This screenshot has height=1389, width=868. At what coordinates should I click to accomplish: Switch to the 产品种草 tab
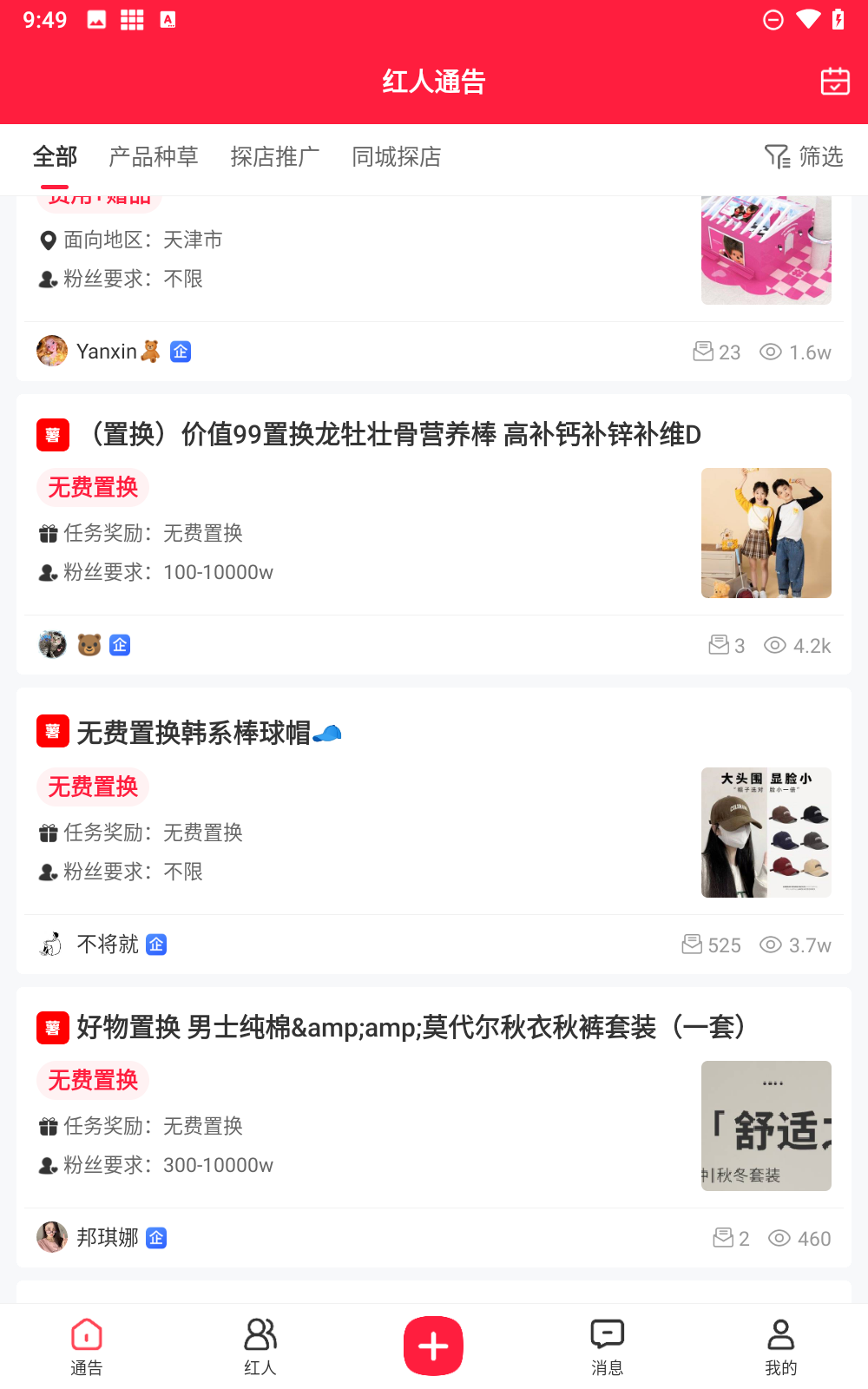tap(154, 157)
